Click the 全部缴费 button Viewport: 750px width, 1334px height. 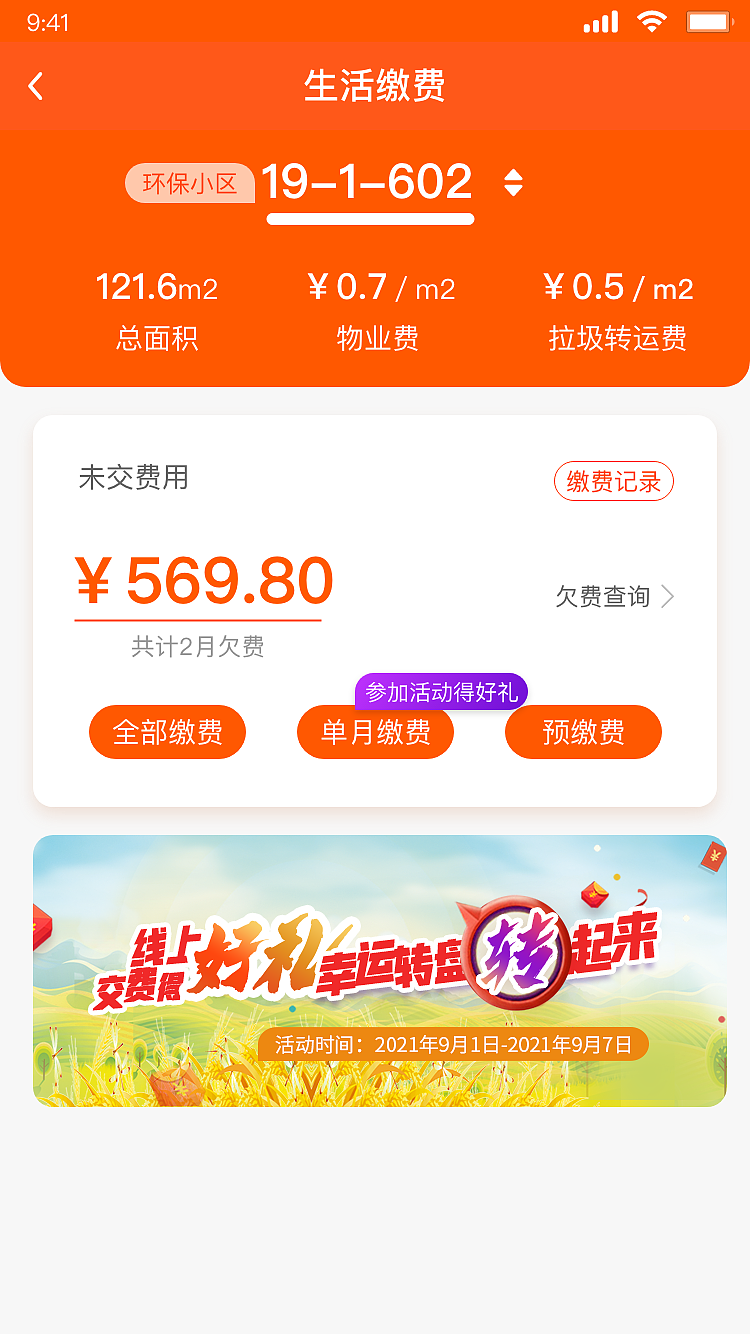(x=167, y=732)
